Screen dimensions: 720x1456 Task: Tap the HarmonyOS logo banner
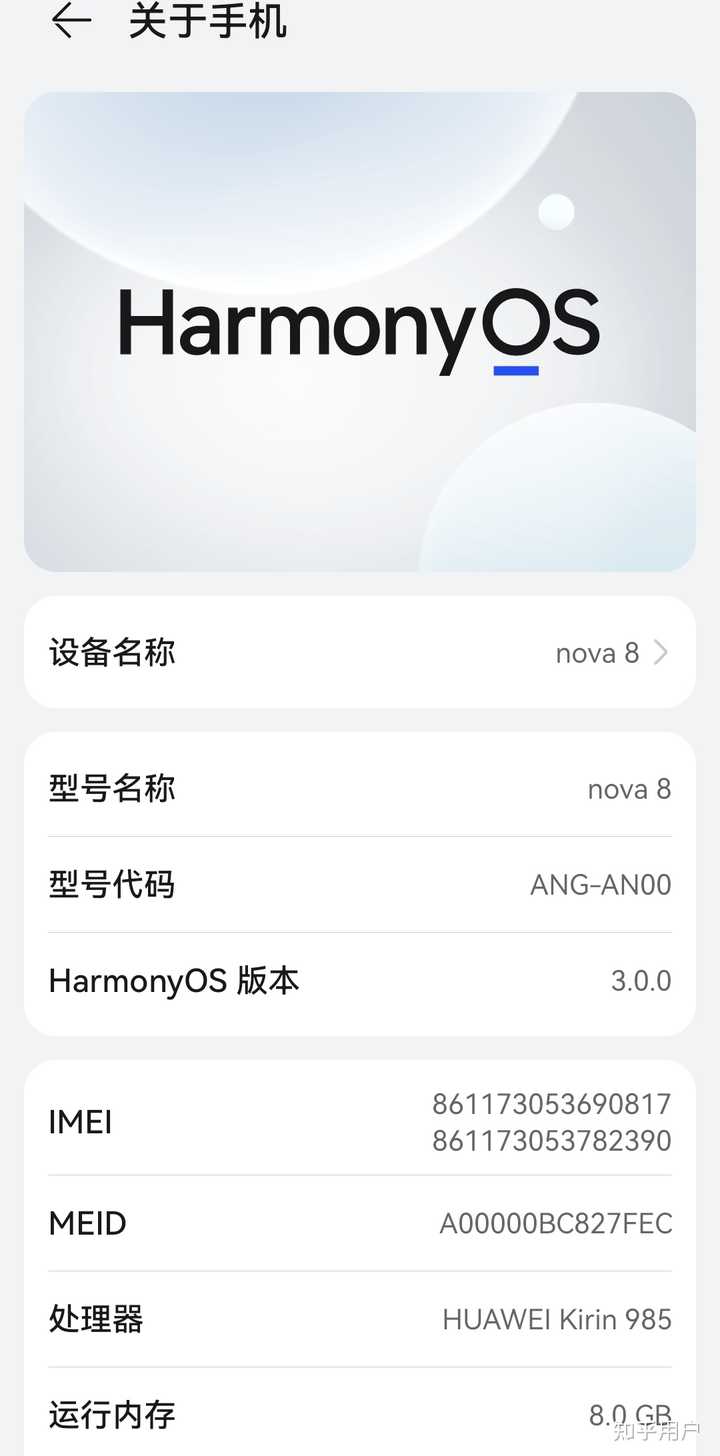(359, 330)
